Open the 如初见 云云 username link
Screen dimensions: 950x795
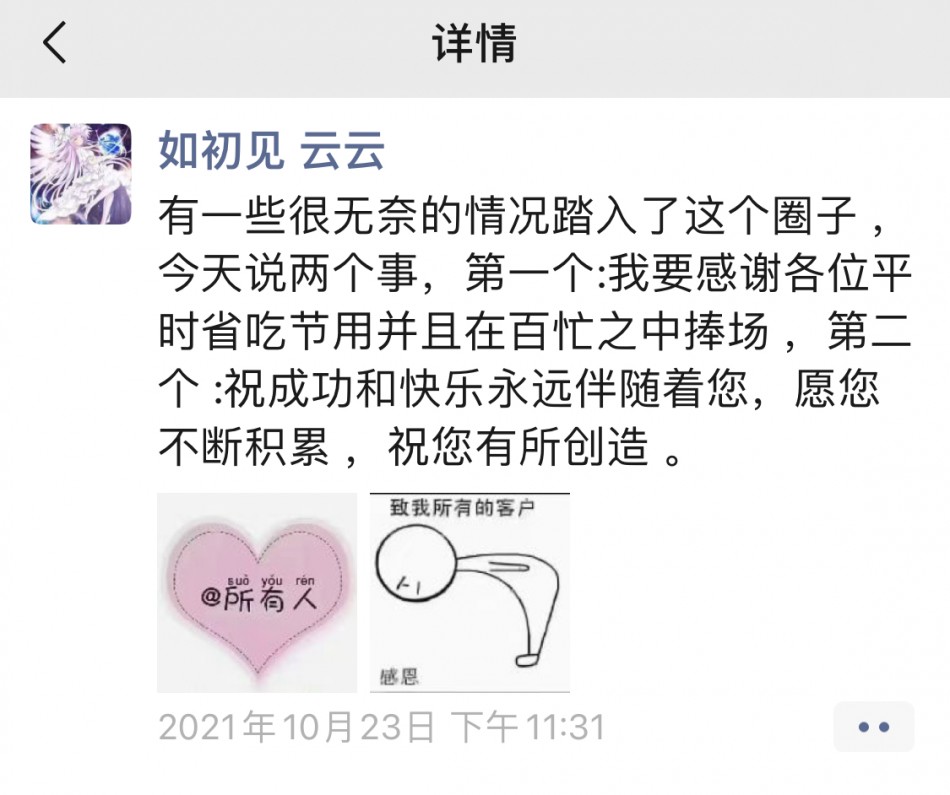(272, 152)
